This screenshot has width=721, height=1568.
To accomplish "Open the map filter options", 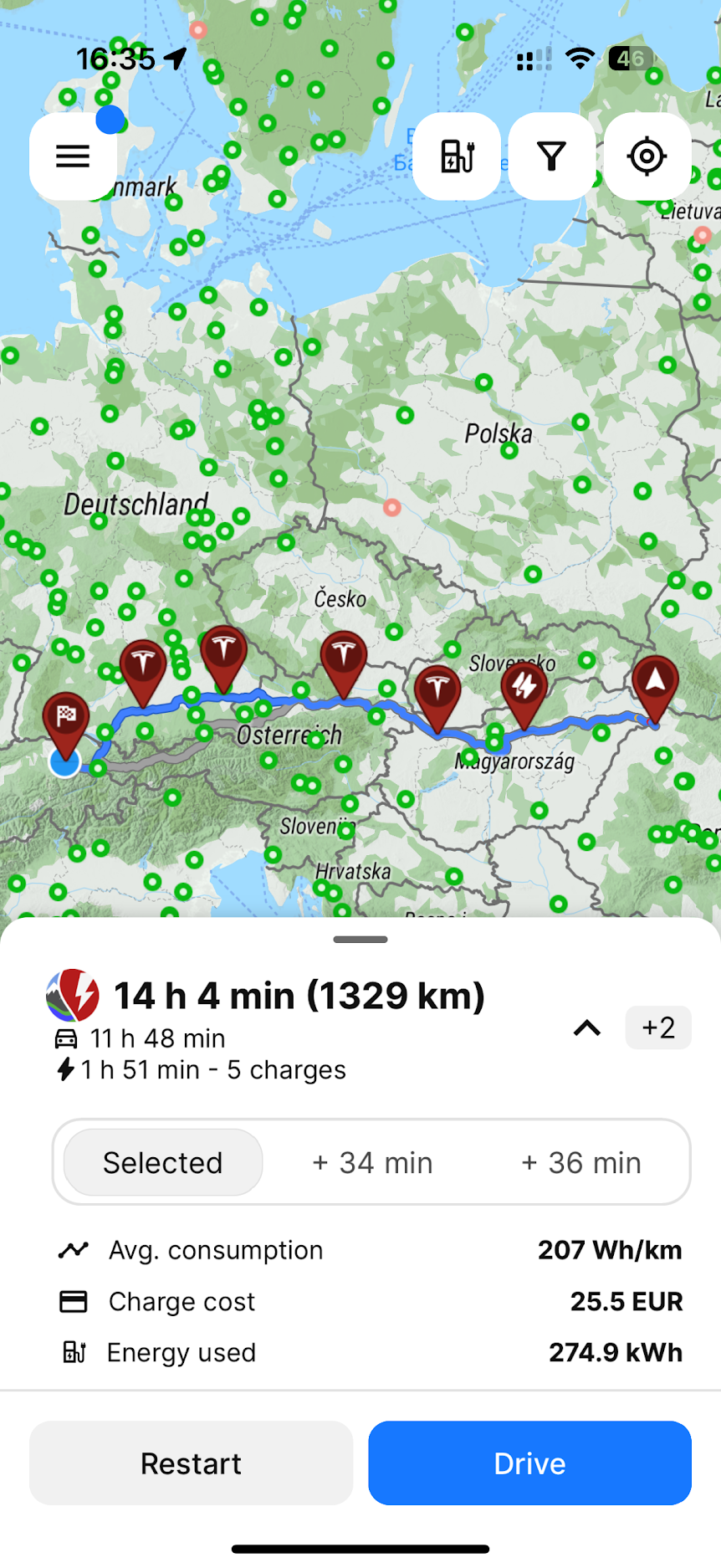I will (552, 156).
